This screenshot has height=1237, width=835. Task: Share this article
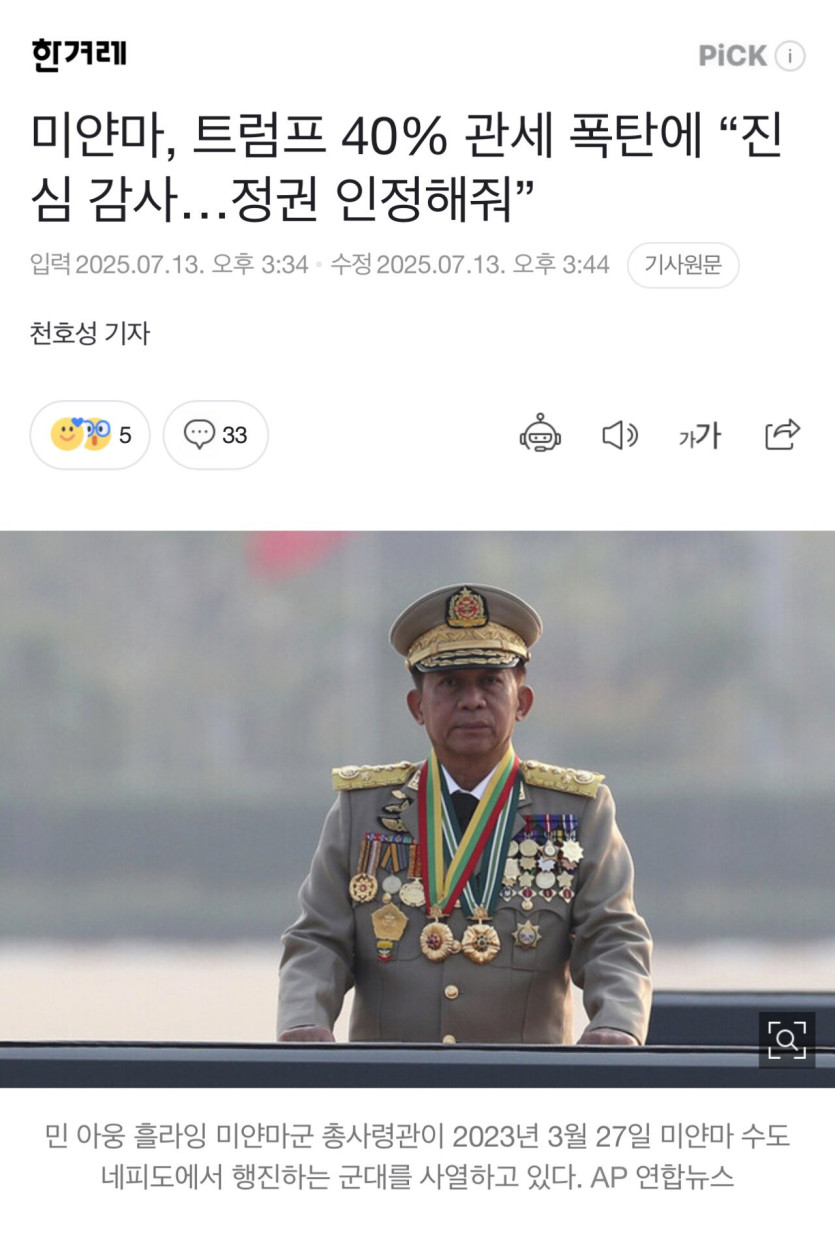pyautogui.click(x=782, y=434)
